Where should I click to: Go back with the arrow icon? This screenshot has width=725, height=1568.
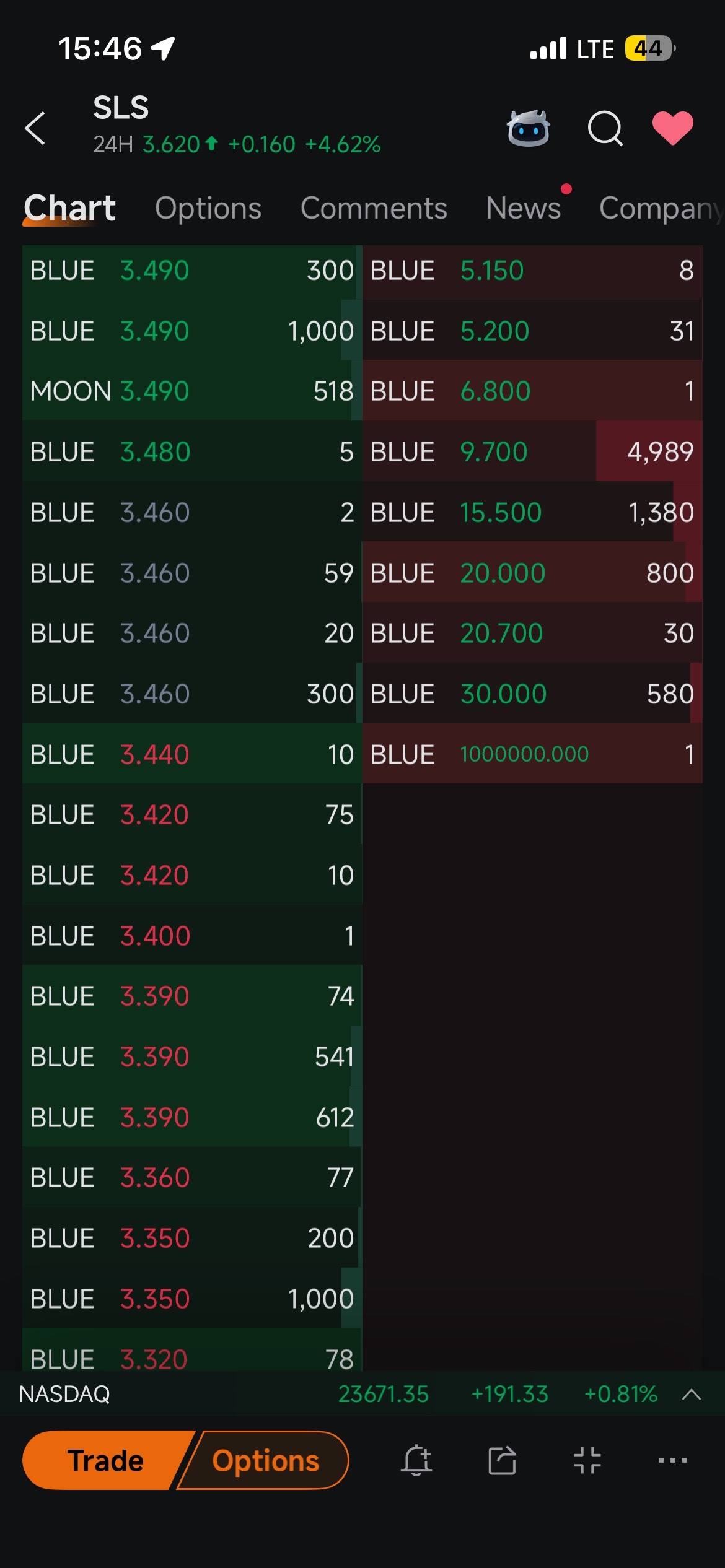[35, 128]
